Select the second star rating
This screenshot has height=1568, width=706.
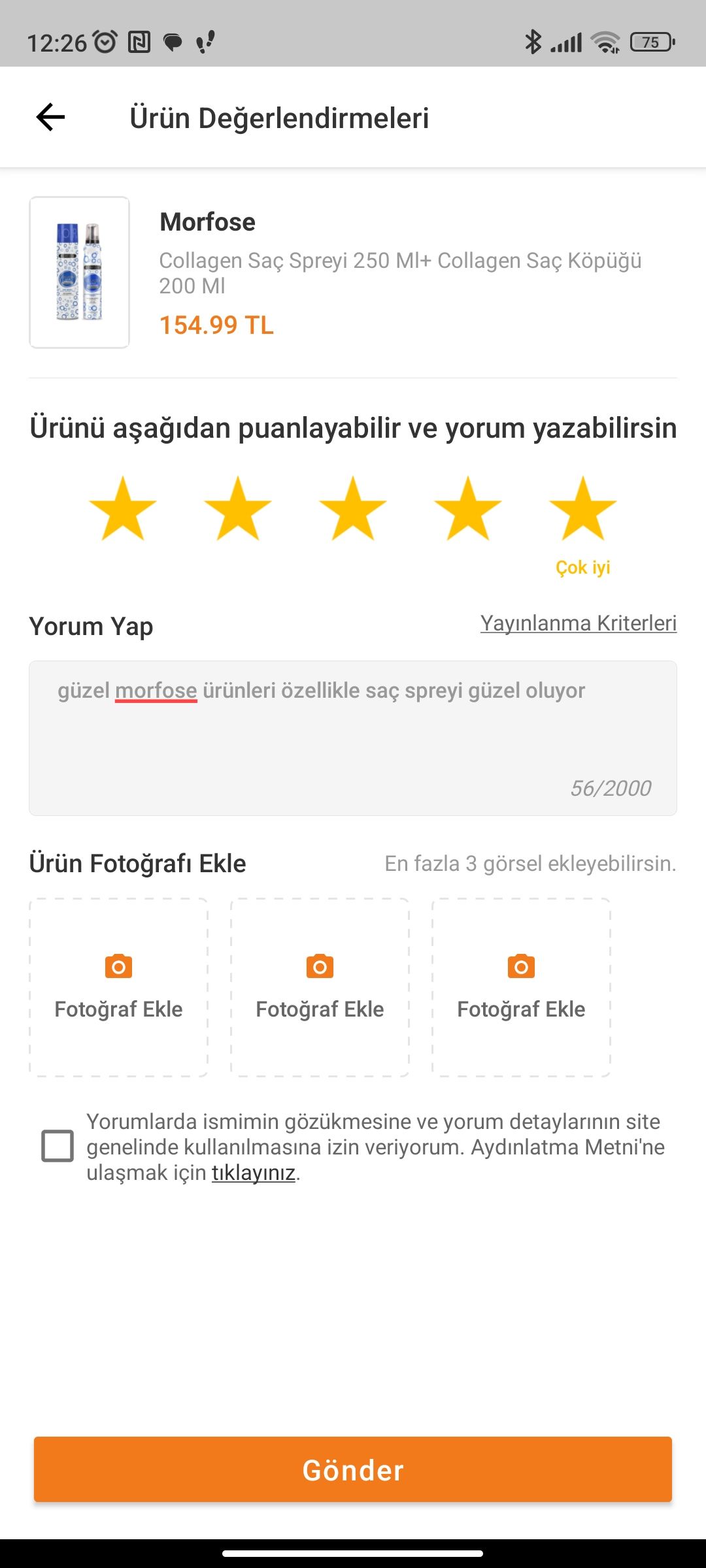237,509
